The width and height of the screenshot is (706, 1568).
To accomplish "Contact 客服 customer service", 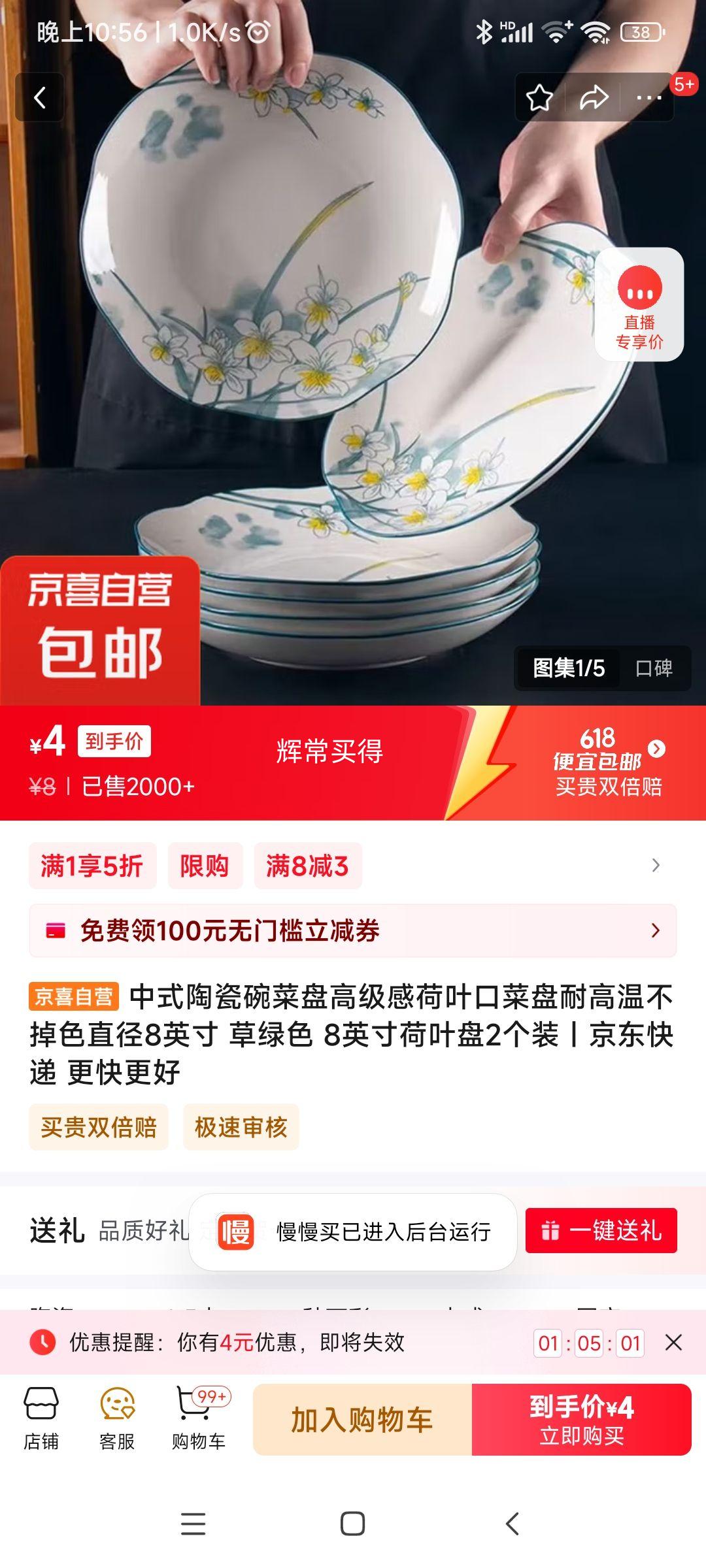I will click(117, 1419).
